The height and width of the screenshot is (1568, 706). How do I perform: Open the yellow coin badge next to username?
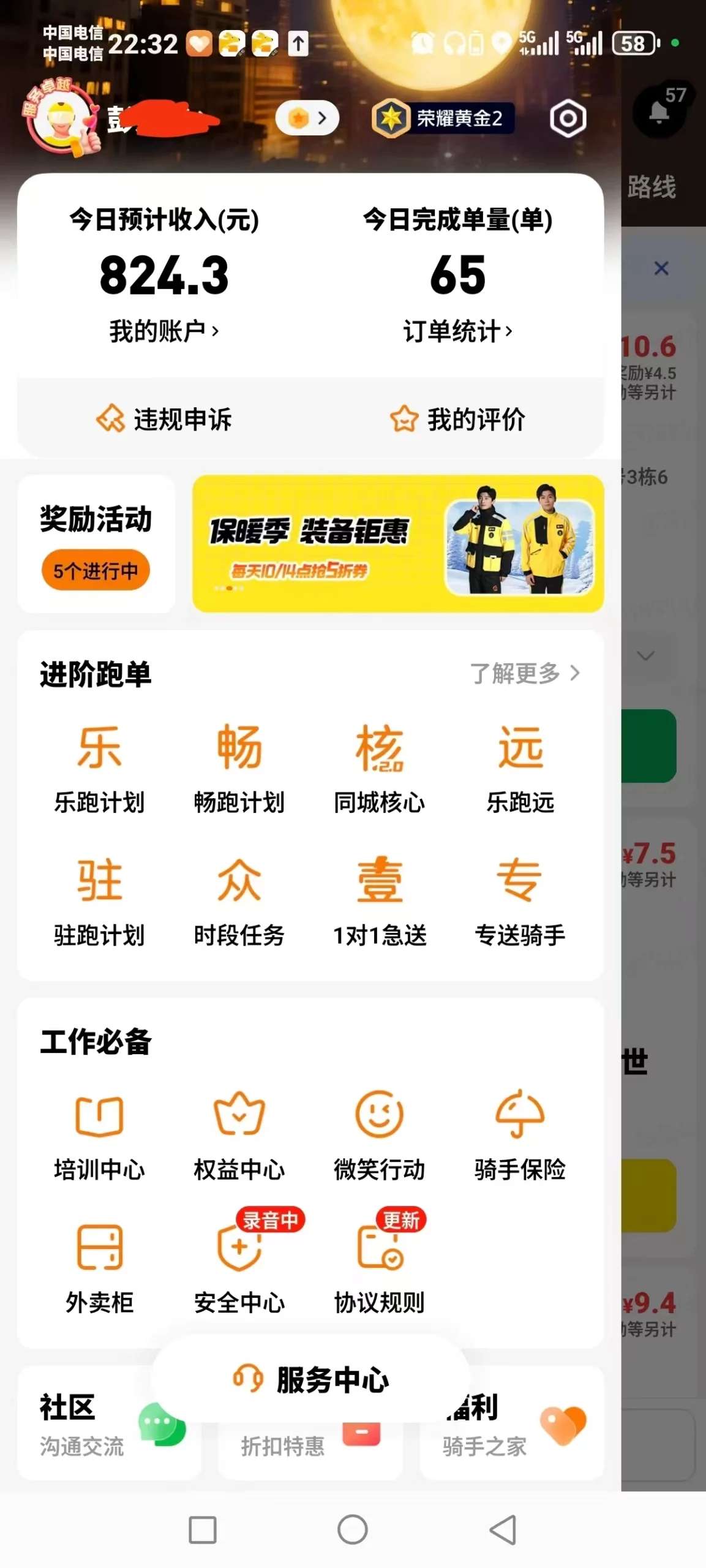click(306, 118)
